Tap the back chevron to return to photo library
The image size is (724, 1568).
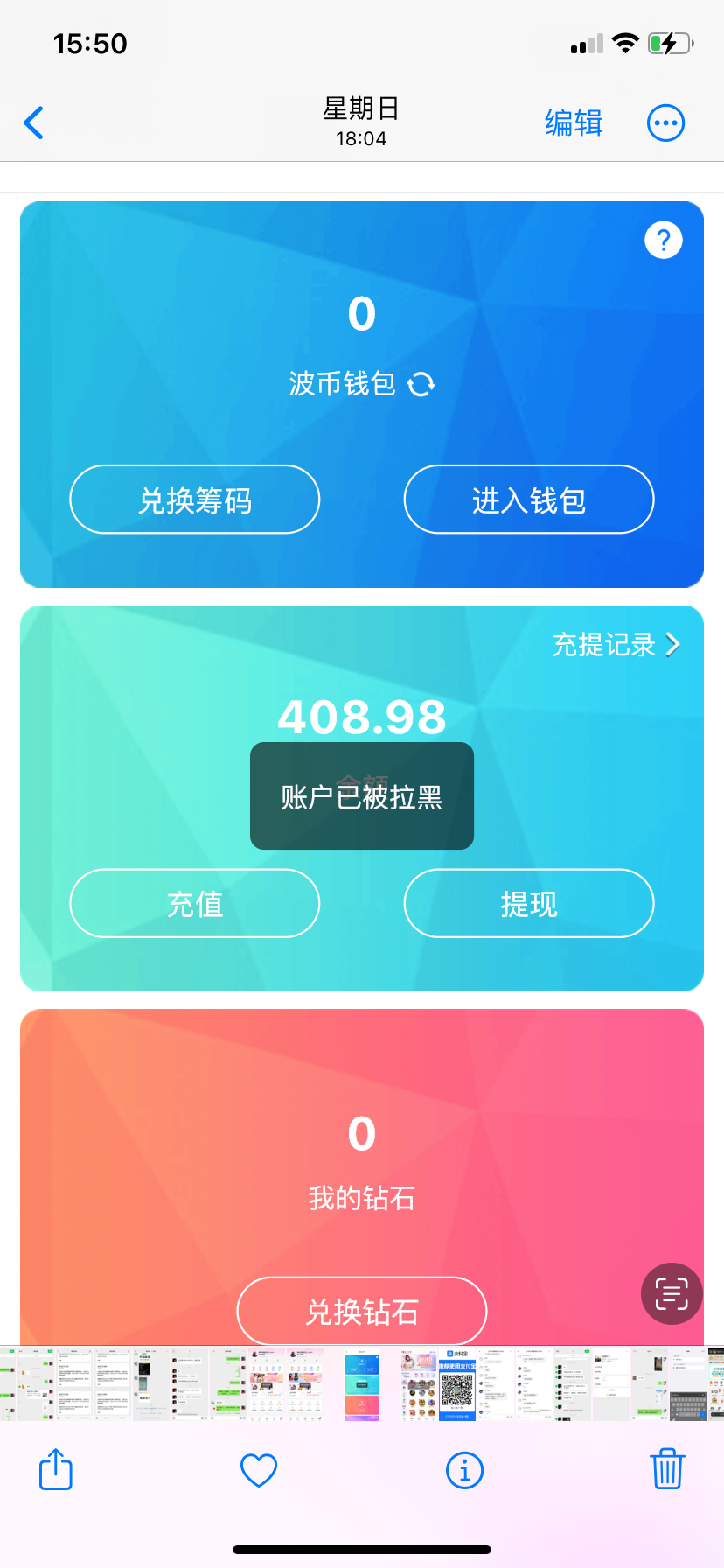[x=33, y=122]
